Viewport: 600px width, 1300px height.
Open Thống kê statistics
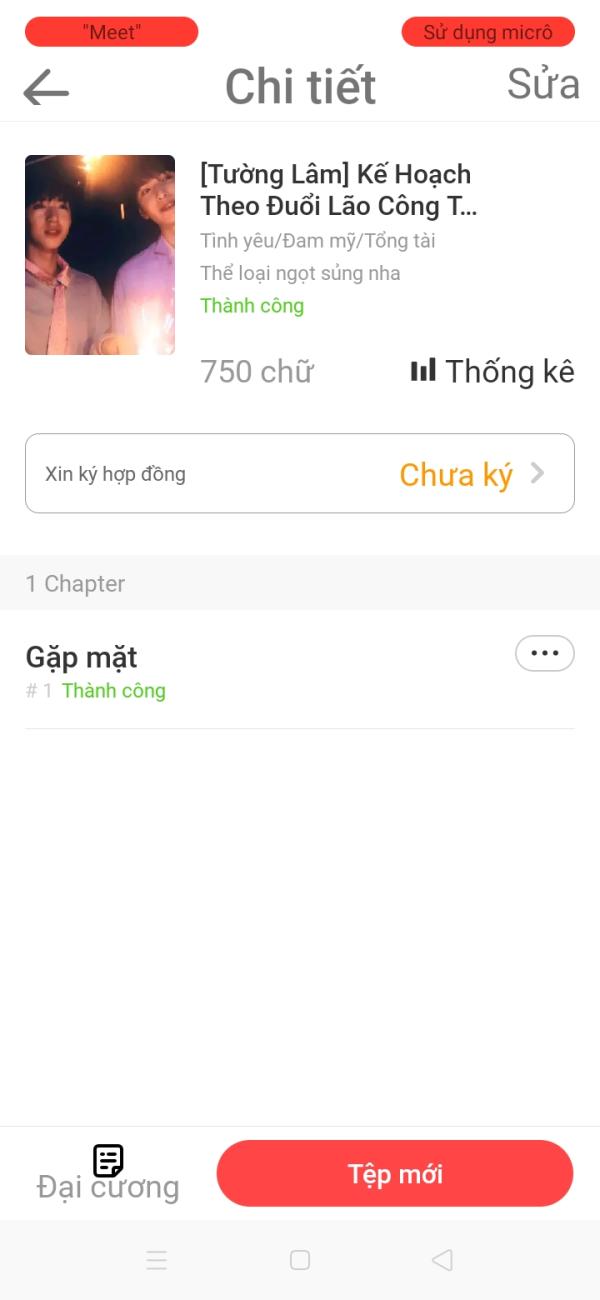[493, 372]
